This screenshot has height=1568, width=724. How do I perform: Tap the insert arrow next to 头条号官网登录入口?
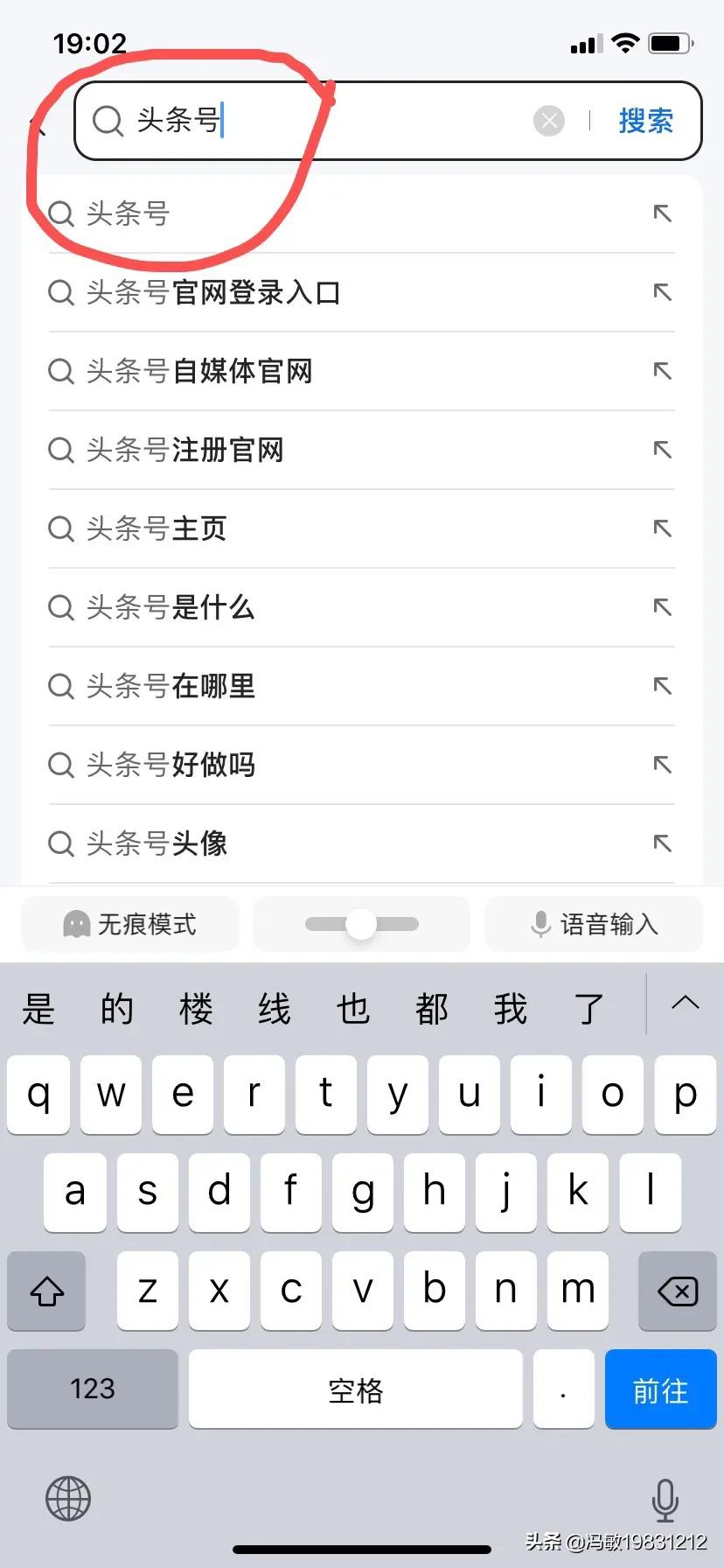[x=663, y=293]
